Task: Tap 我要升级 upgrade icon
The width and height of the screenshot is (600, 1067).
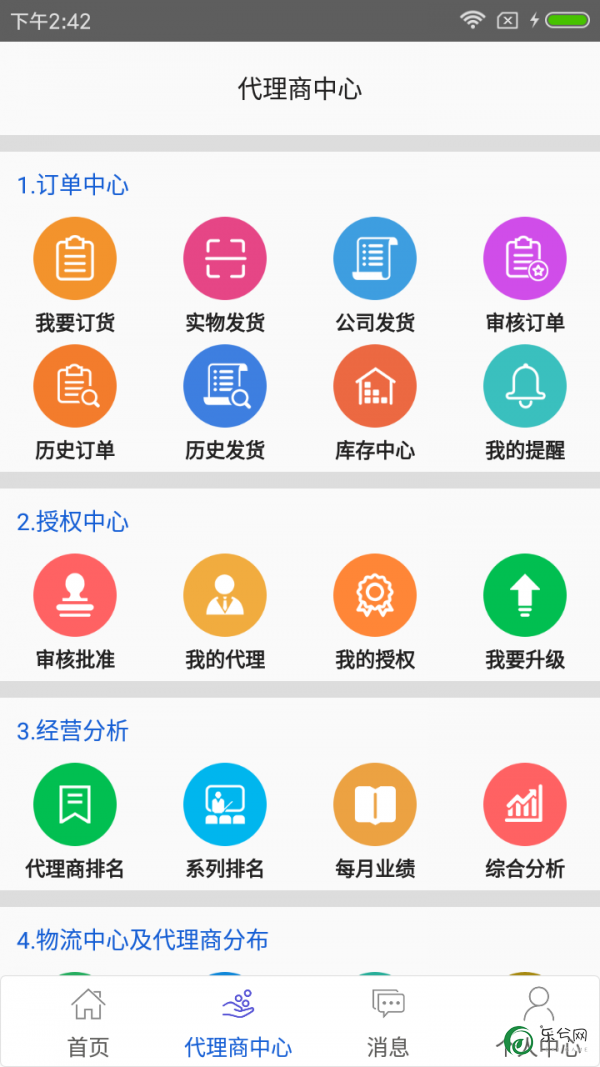Action: (x=525, y=595)
